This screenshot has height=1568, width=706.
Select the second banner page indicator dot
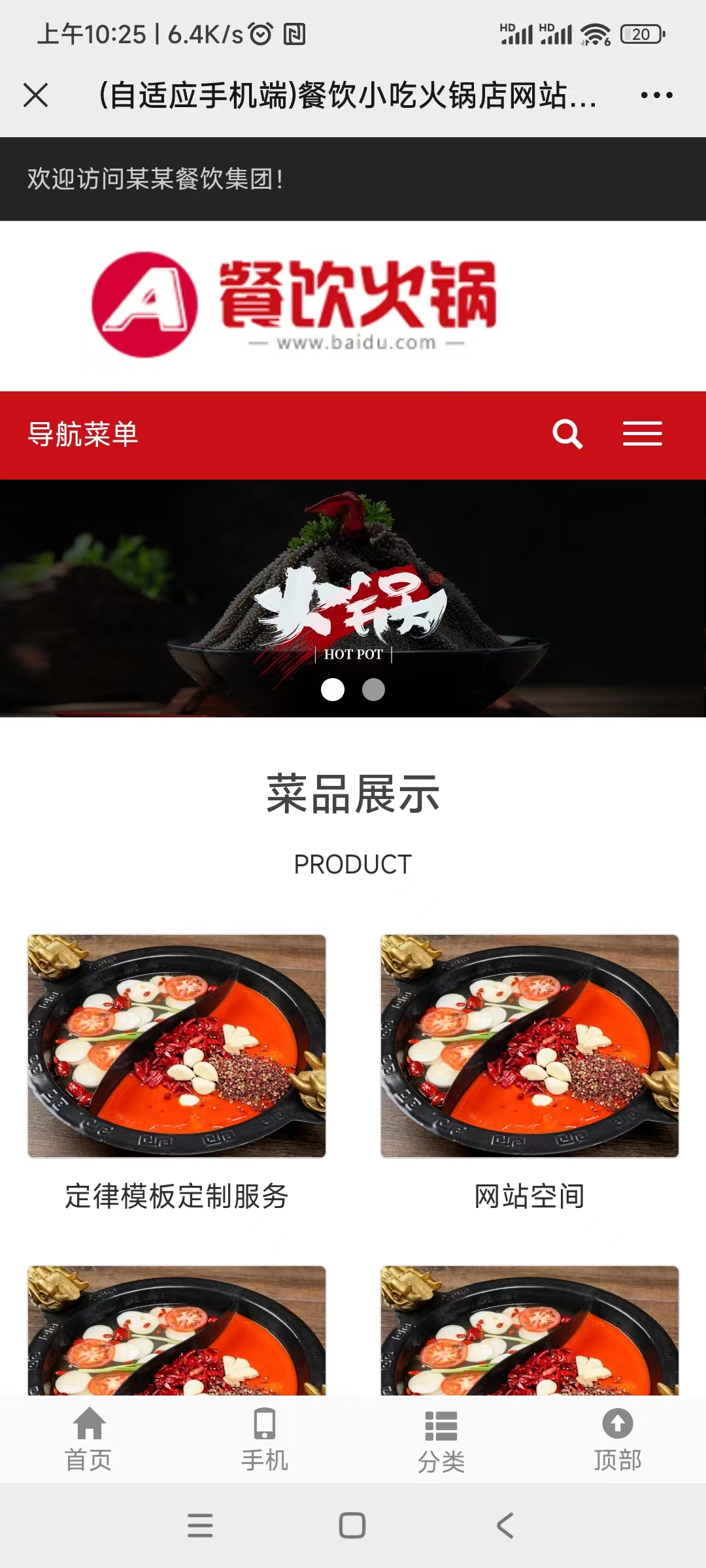[373, 690]
